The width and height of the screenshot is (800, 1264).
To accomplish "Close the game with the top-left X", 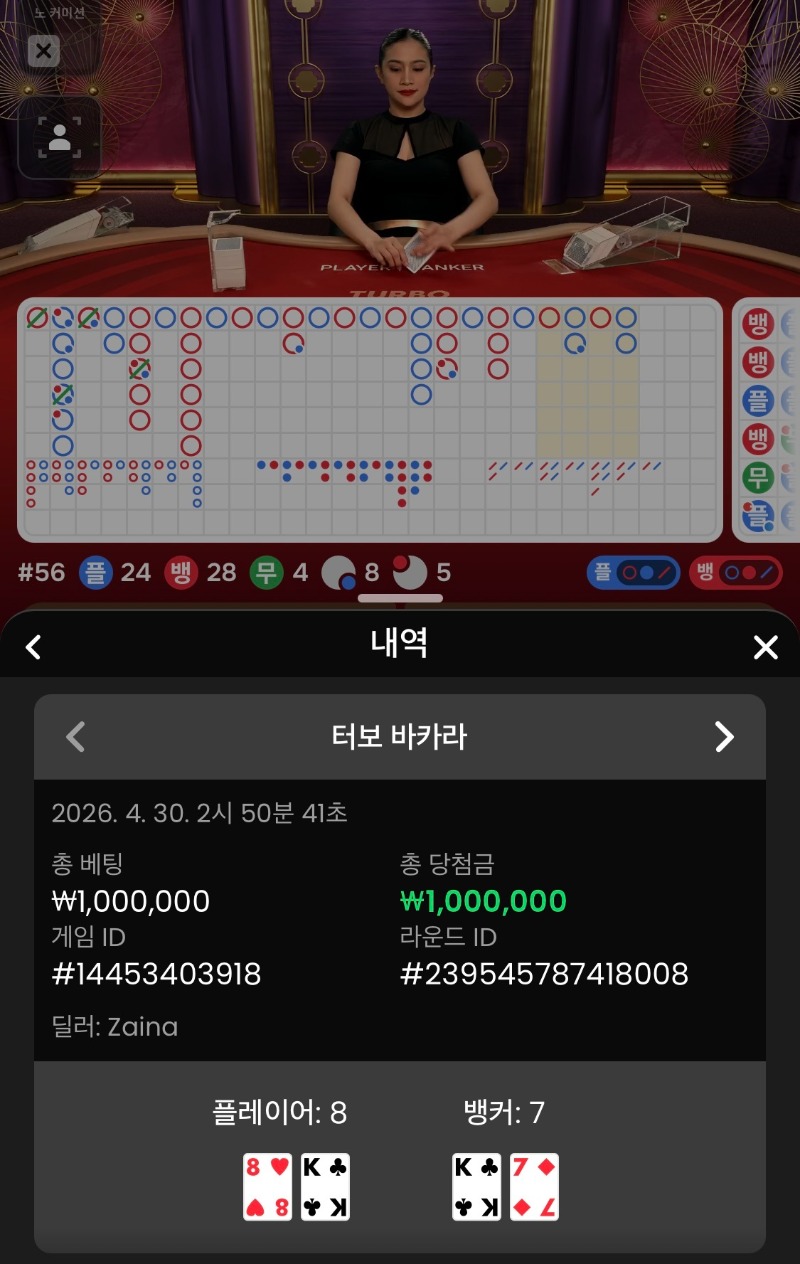I will click(43, 50).
